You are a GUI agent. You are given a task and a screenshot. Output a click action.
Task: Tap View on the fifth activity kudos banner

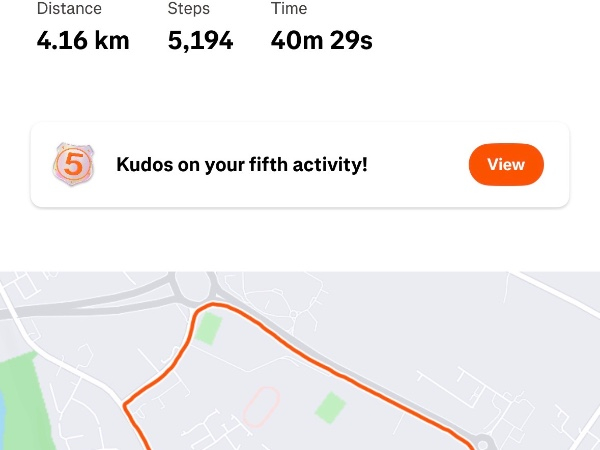point(505,165)
